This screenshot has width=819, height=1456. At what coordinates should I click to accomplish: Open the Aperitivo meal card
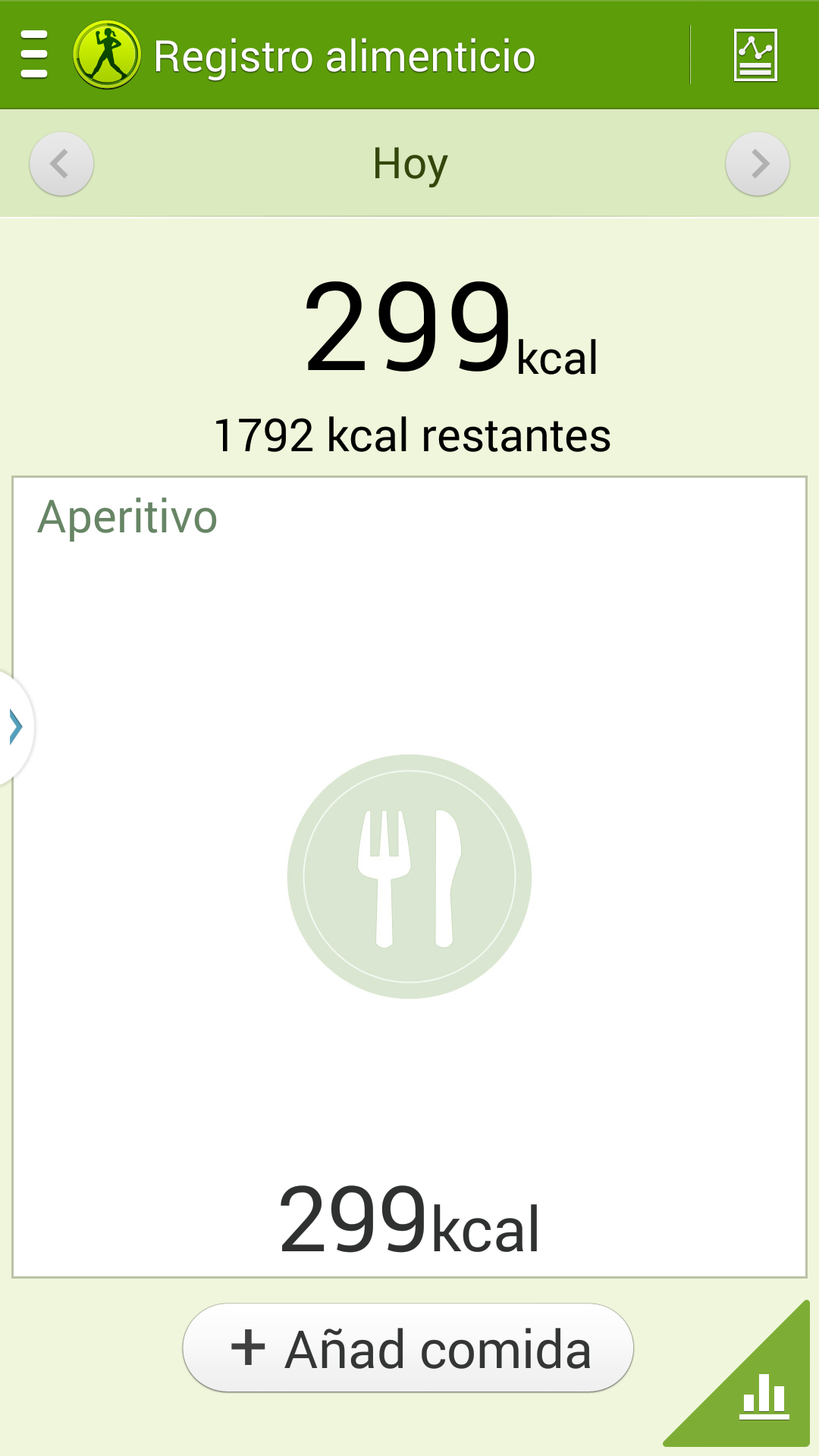(409, 876)
